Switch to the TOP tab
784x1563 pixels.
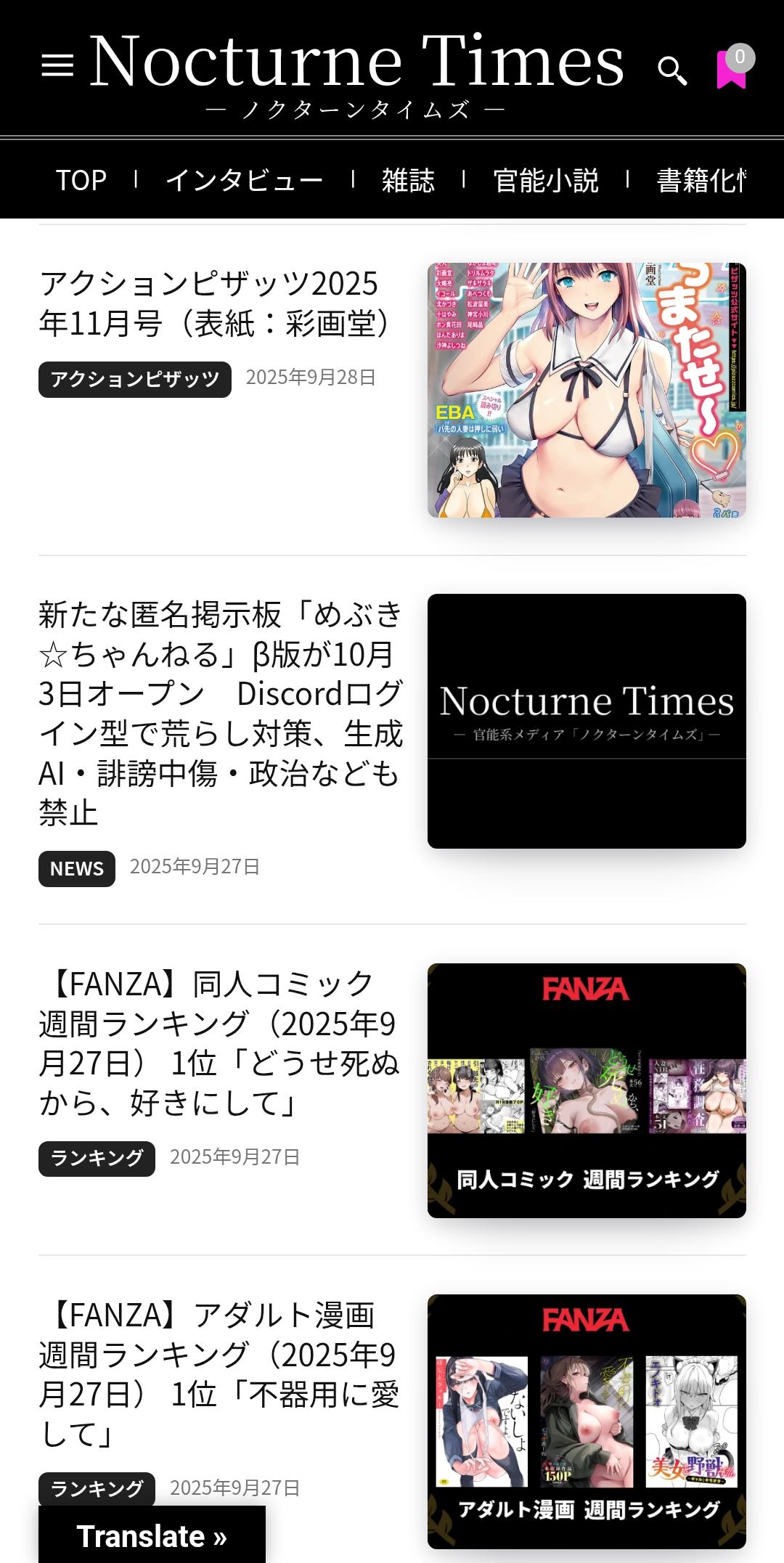(81, 180)
